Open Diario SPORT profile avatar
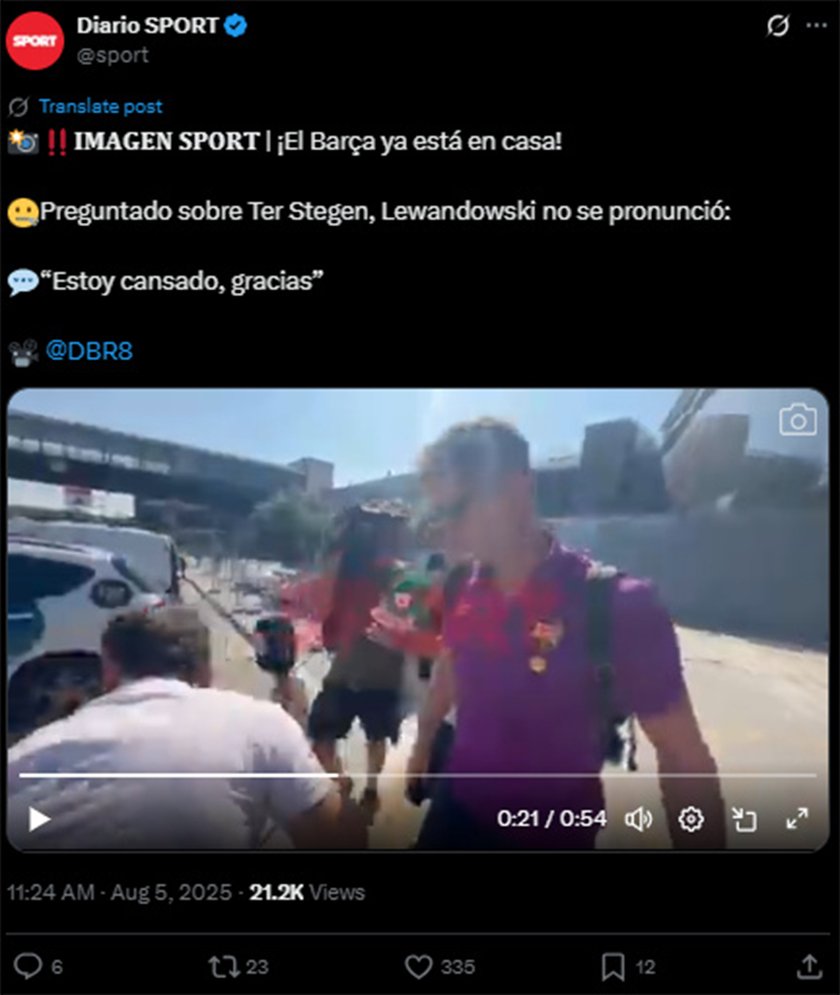The width and height of the screenshot is (840, 995). pyautogui.click(x=35, y=40)
